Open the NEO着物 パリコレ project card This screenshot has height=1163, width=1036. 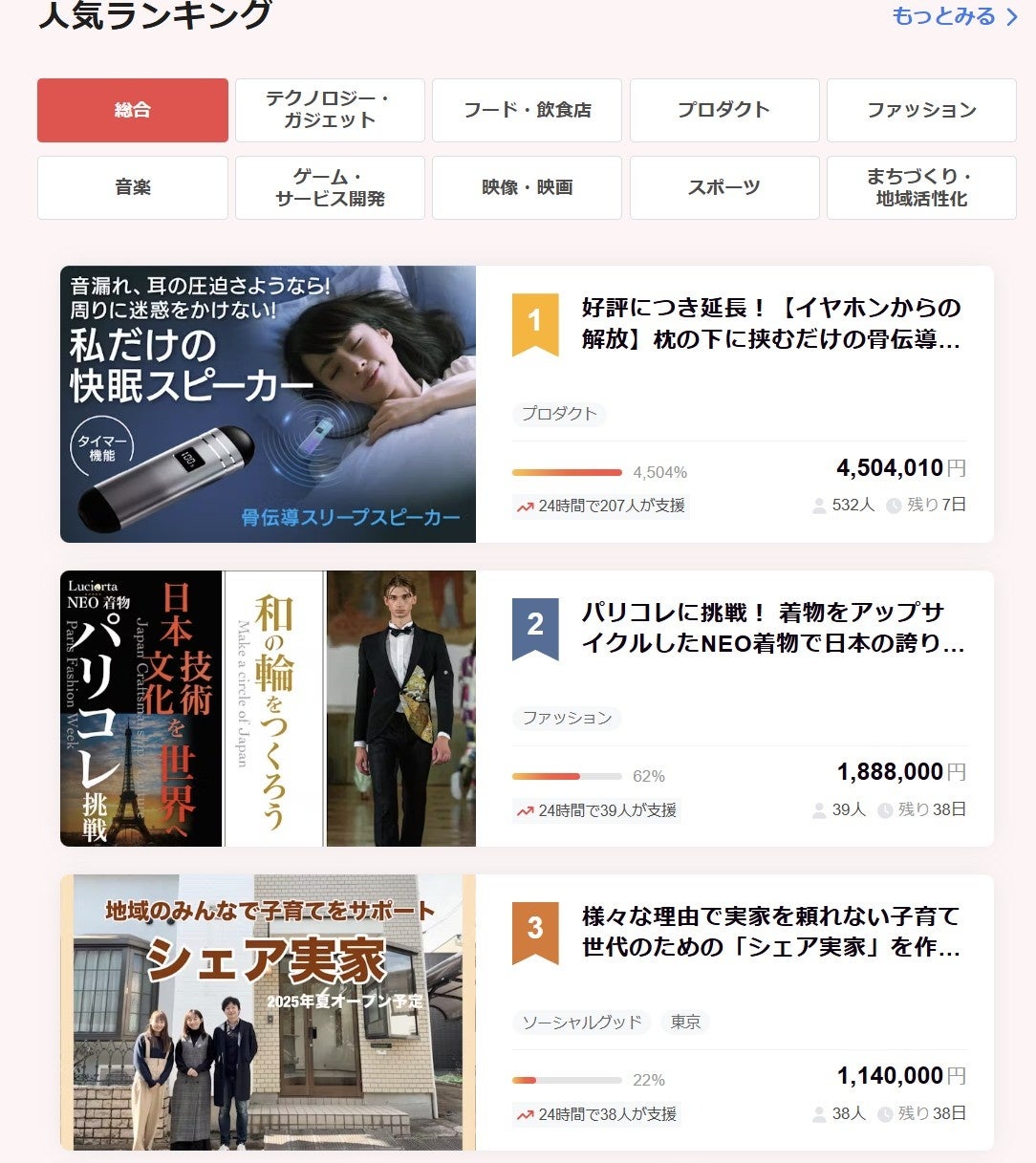(772, 627)
